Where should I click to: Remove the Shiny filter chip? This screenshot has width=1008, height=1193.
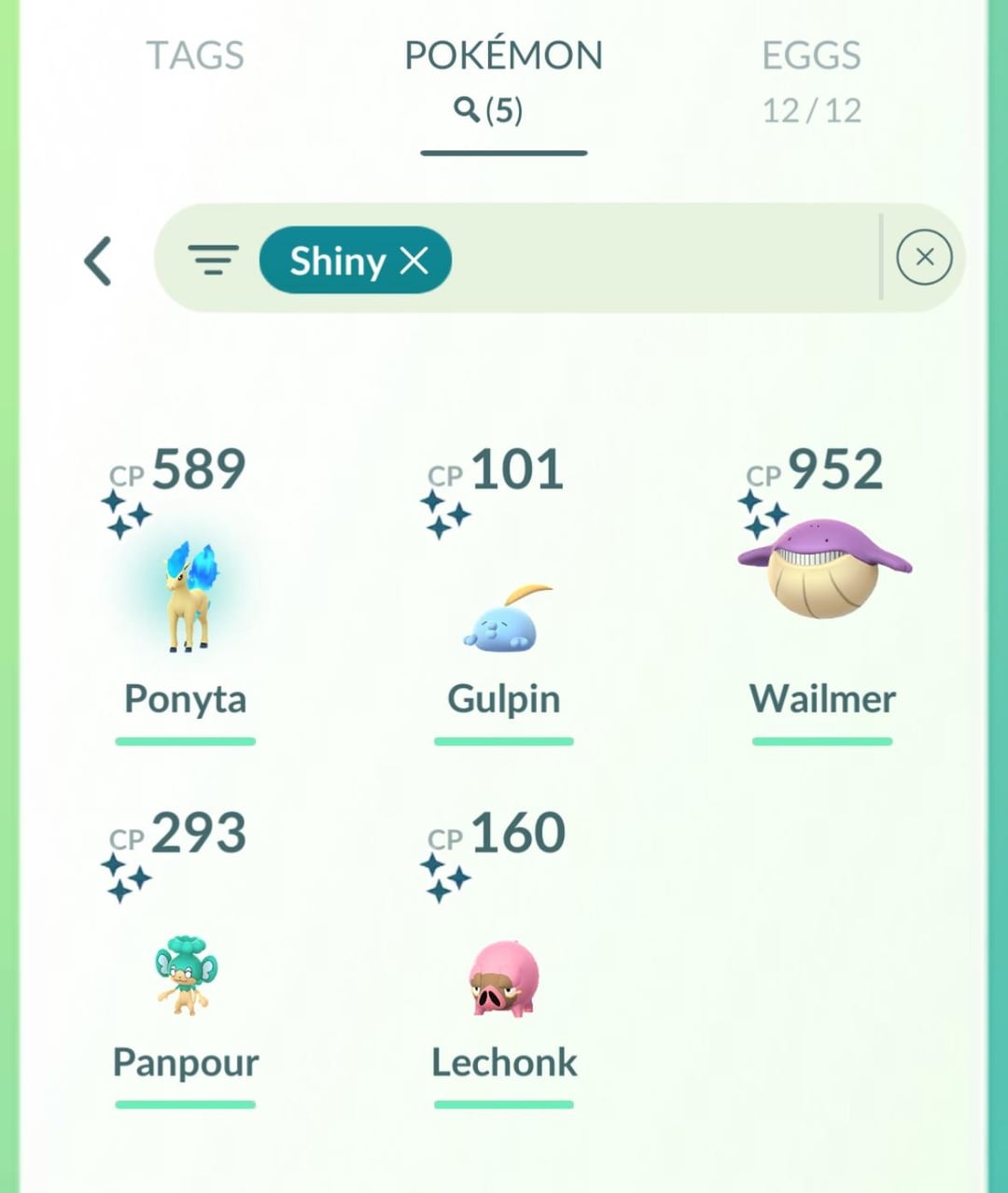tap(413, 260)
